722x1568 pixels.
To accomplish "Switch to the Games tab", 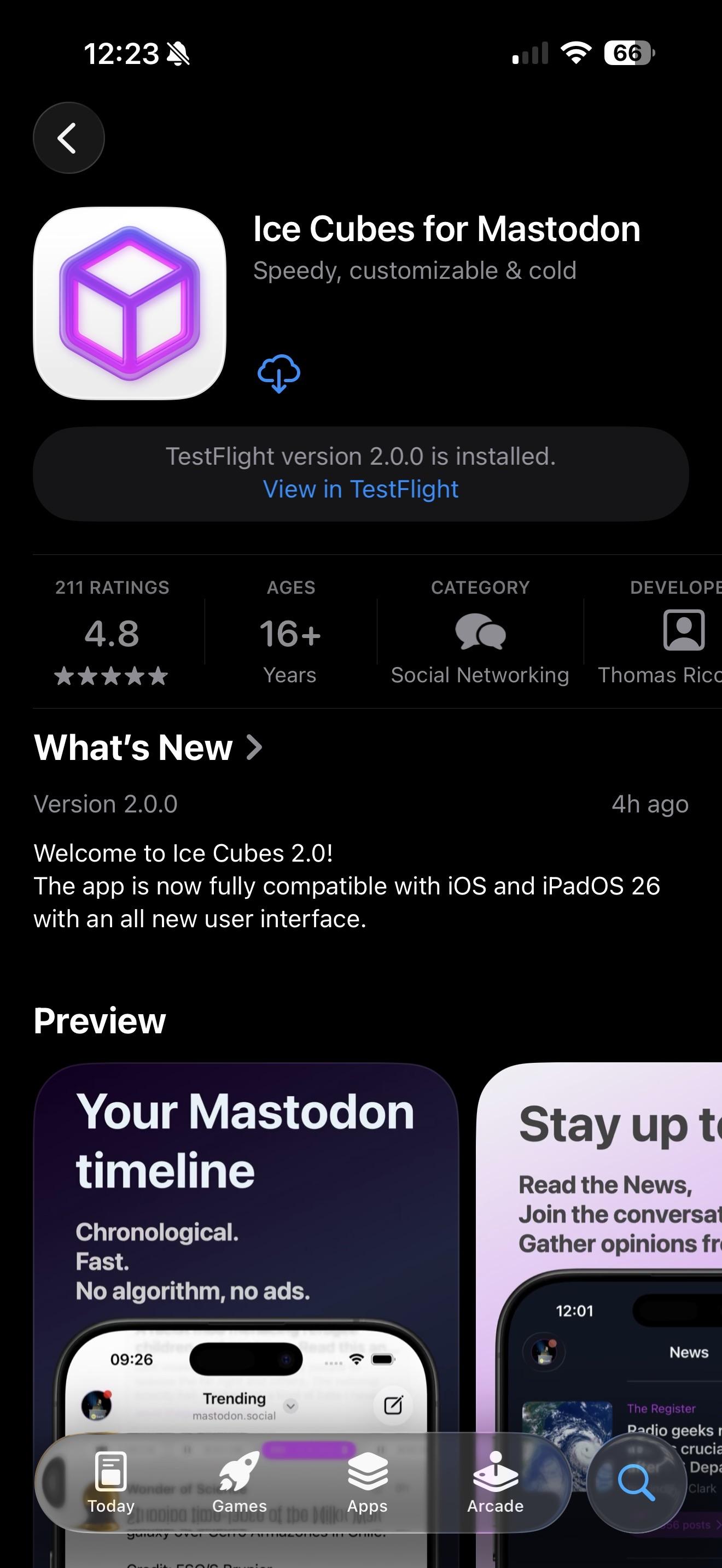I will 239,1482.
